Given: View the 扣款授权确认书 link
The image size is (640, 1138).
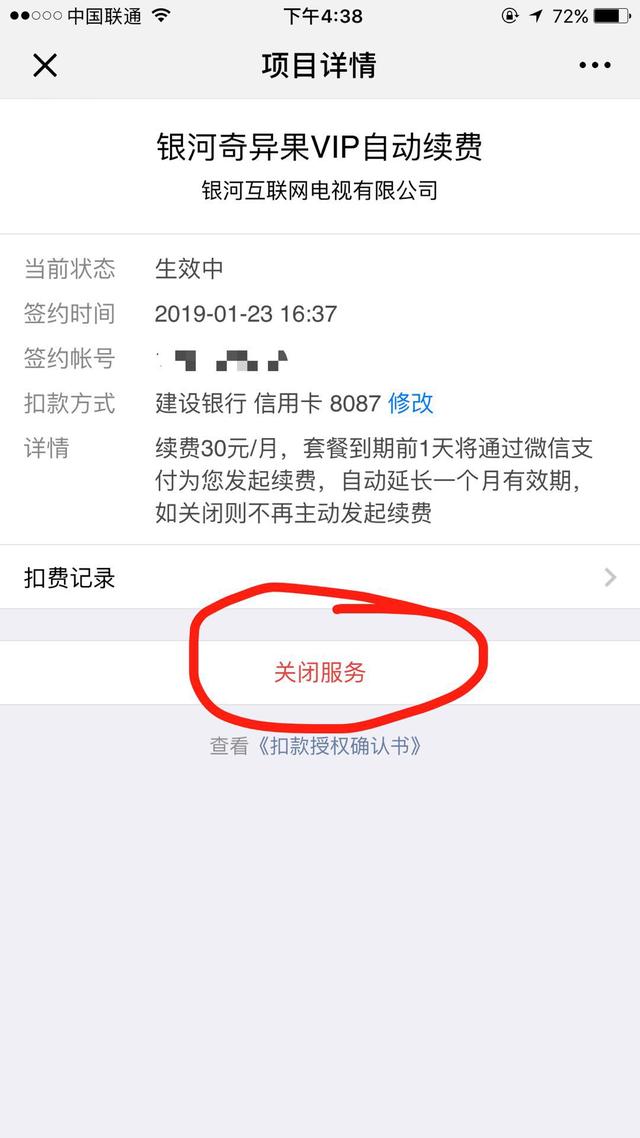Looking at the screenshot, I should [x=338, y=746].
